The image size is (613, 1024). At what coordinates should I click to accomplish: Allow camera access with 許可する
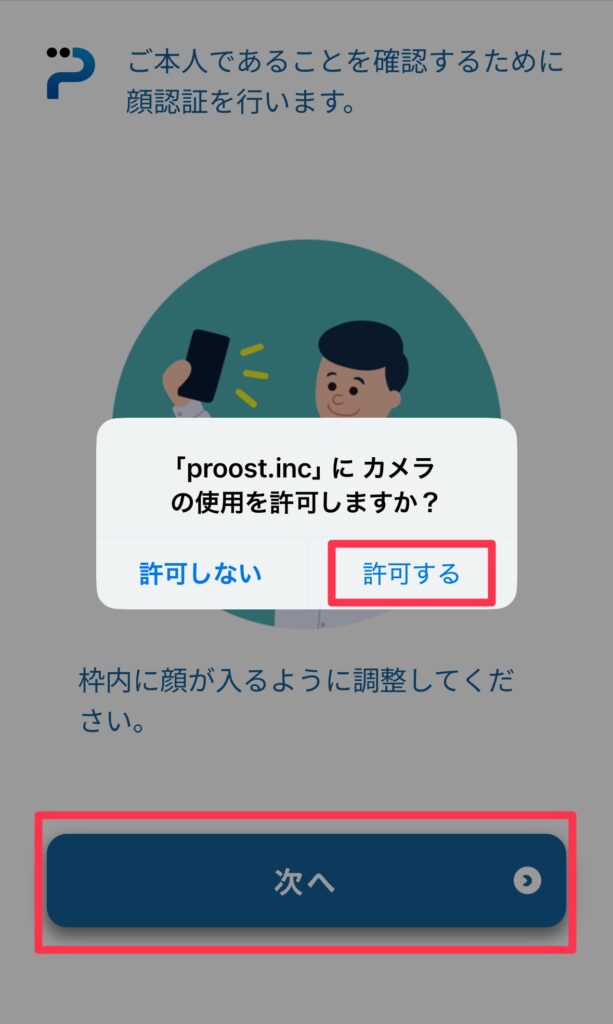point(411,573)
